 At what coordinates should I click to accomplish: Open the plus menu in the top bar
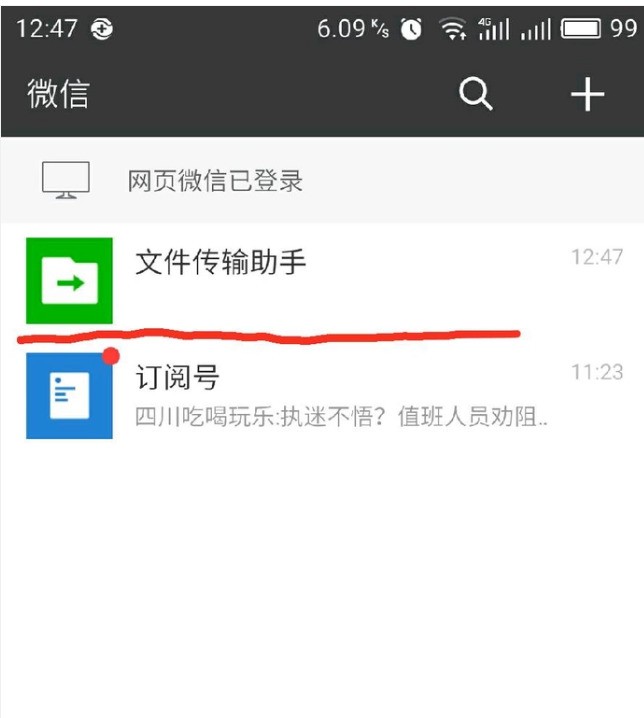coord(587,94)
